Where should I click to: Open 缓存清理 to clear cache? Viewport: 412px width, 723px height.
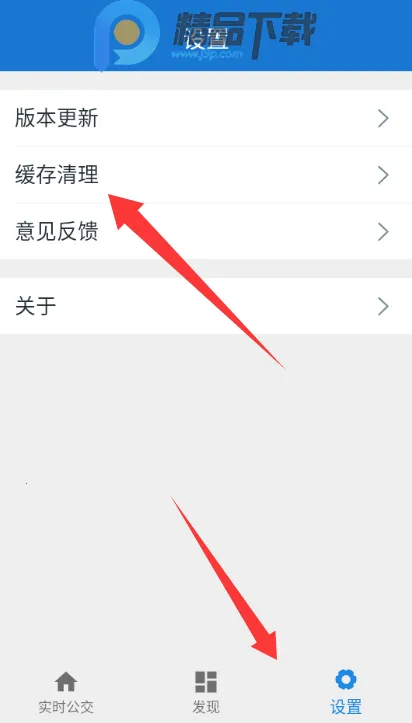pos(206,175)
